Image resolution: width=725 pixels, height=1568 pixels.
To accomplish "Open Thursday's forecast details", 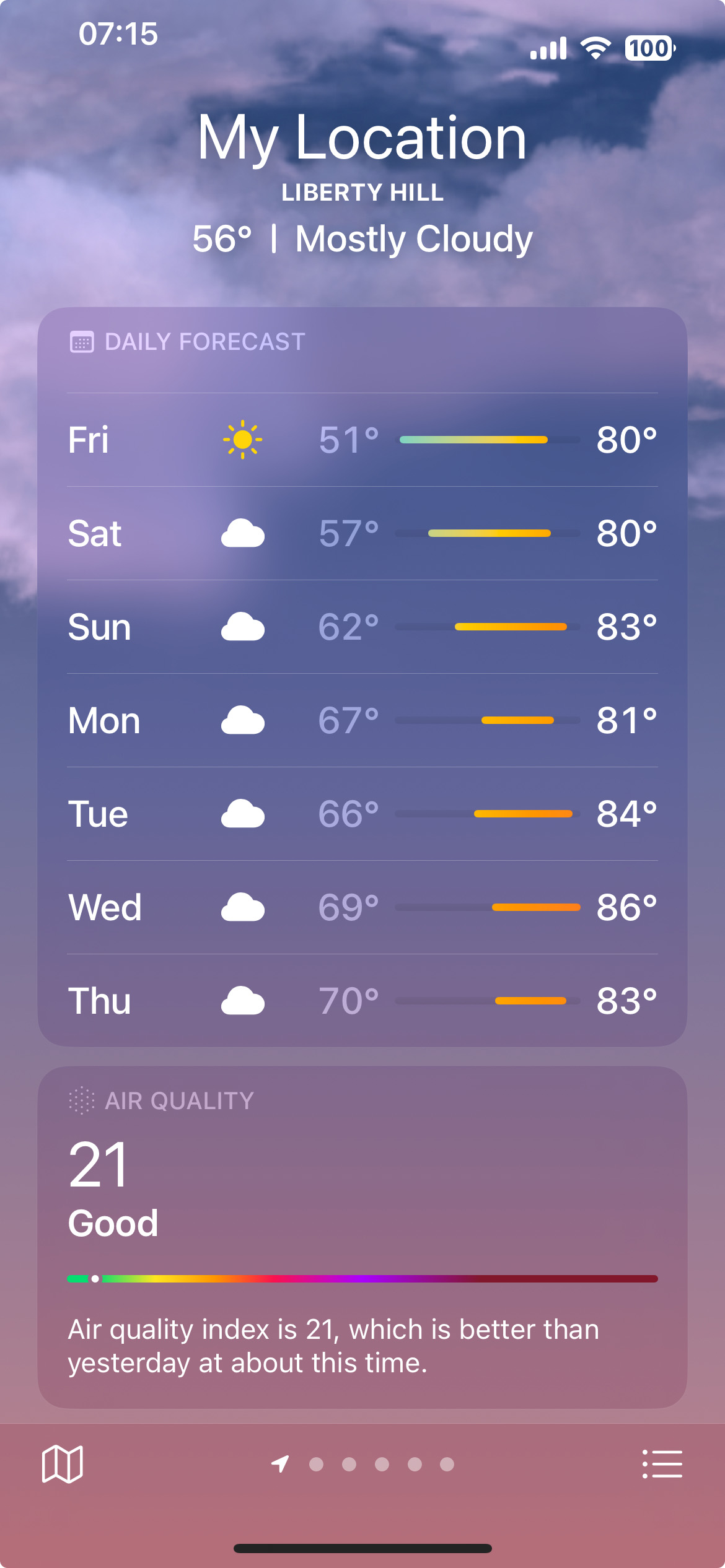I will 362,1001.
